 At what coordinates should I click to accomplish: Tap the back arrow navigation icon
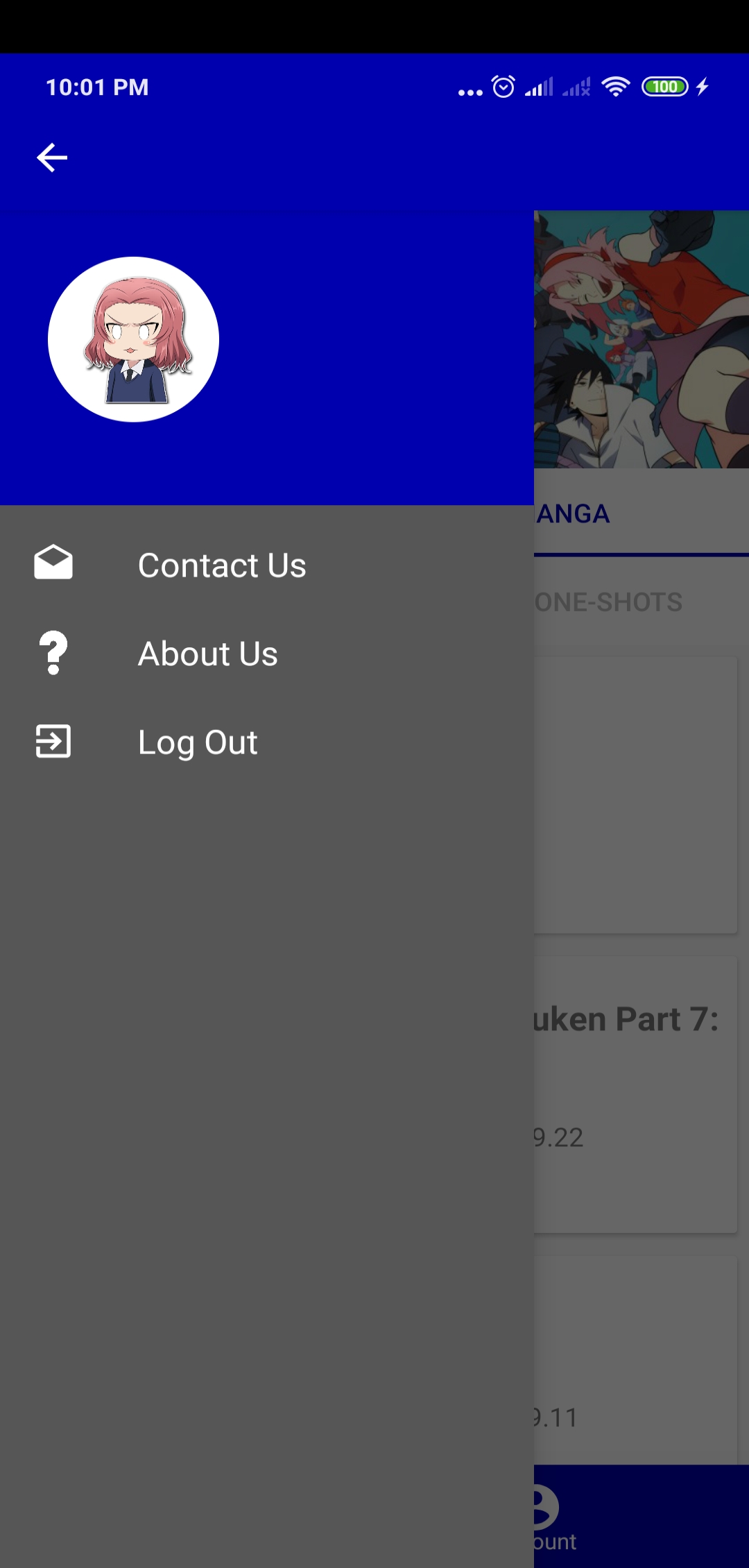52,157
